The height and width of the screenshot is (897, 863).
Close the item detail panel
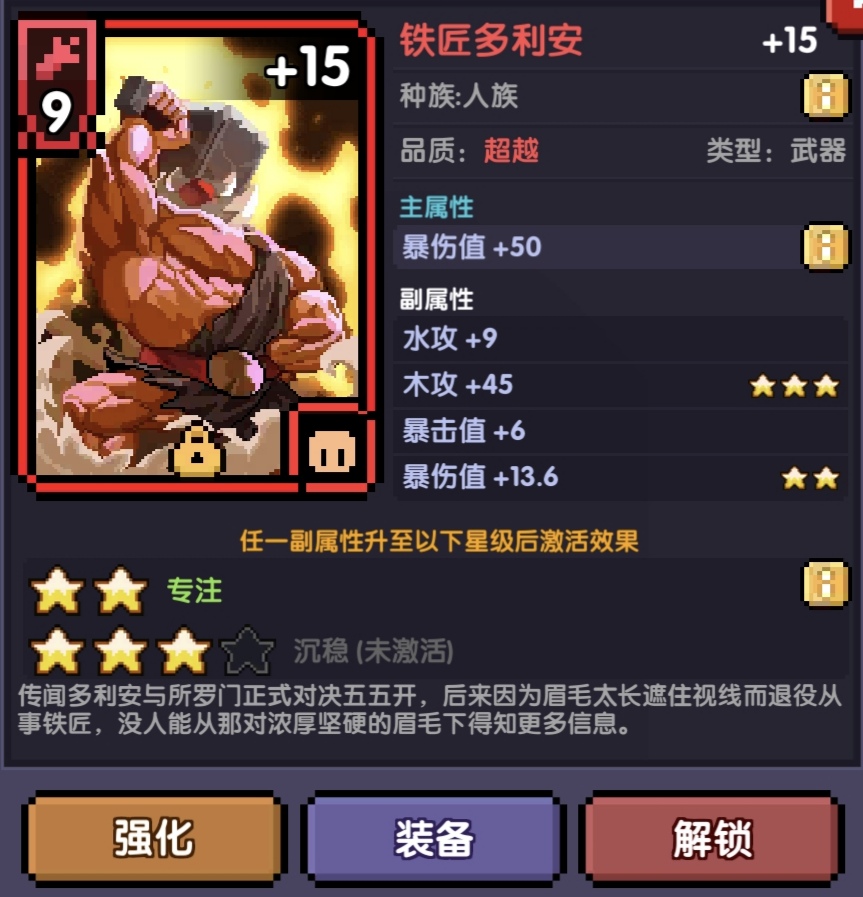tap(847, 10)
